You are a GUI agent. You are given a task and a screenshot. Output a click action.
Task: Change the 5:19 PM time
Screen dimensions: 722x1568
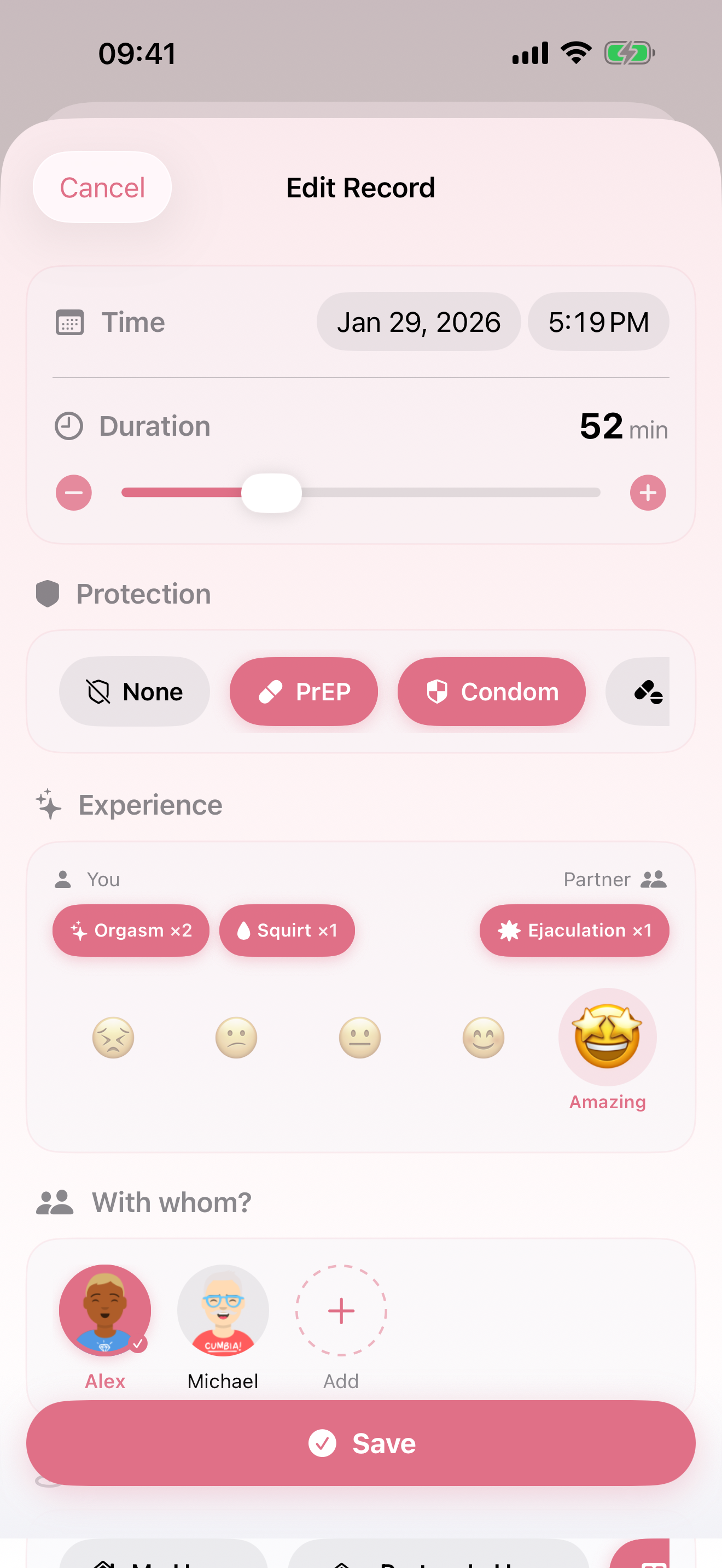[x=598, y=322]
